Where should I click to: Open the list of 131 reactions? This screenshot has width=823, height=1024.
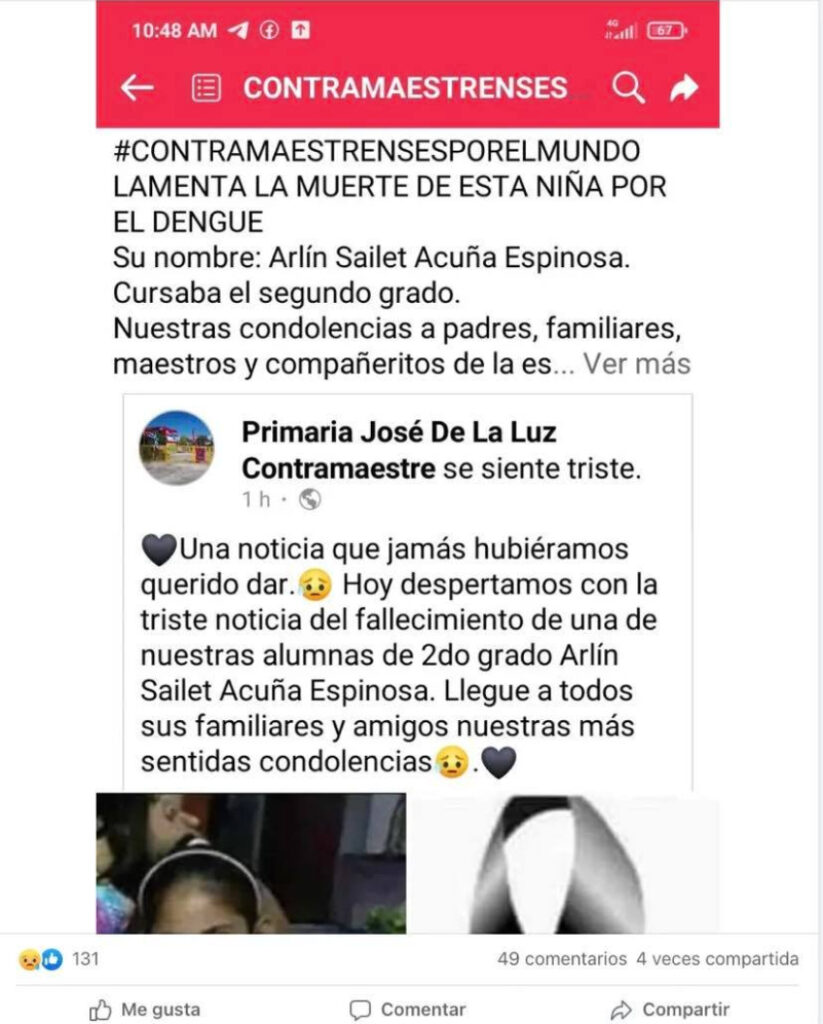tap(60, 959)
